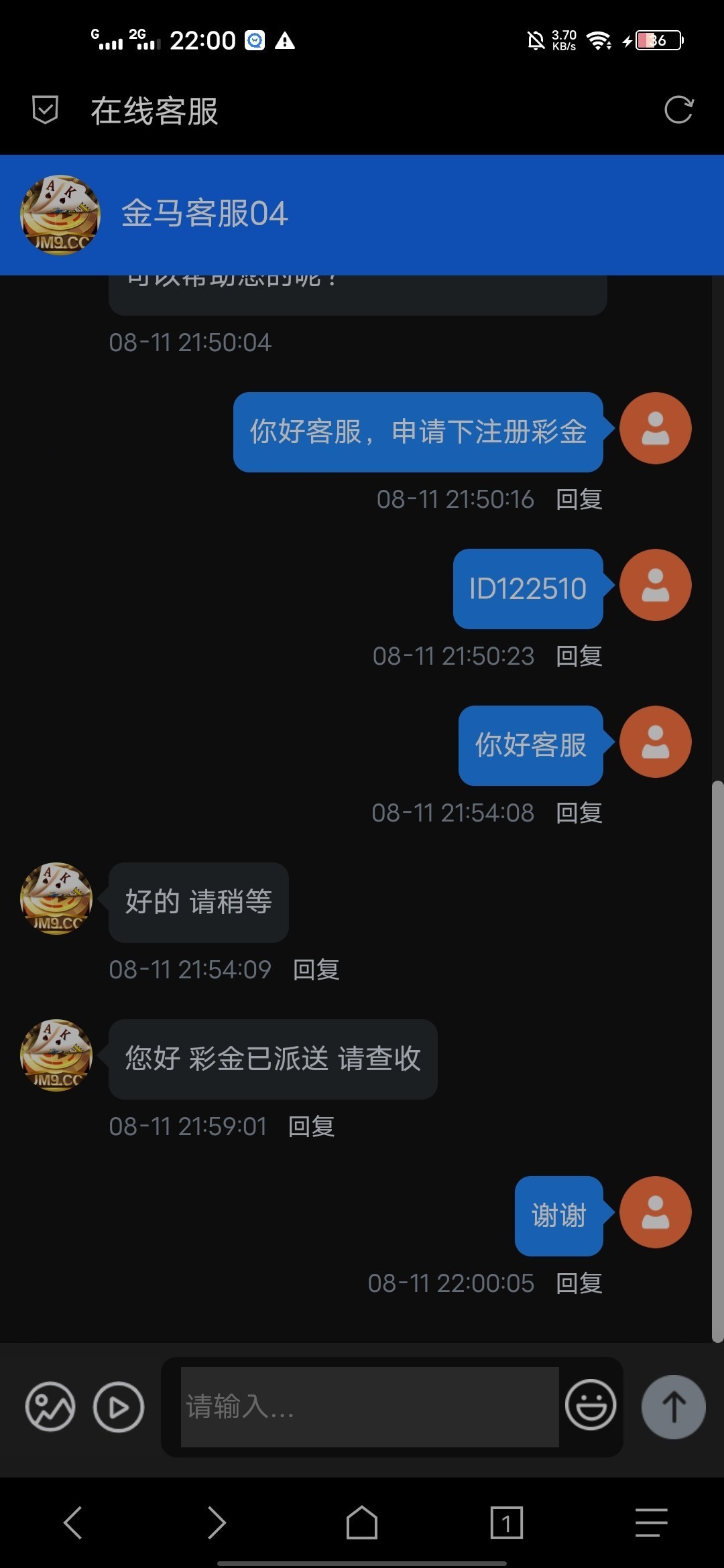Reply to 好的 请稍等 message

click(316, 970)
